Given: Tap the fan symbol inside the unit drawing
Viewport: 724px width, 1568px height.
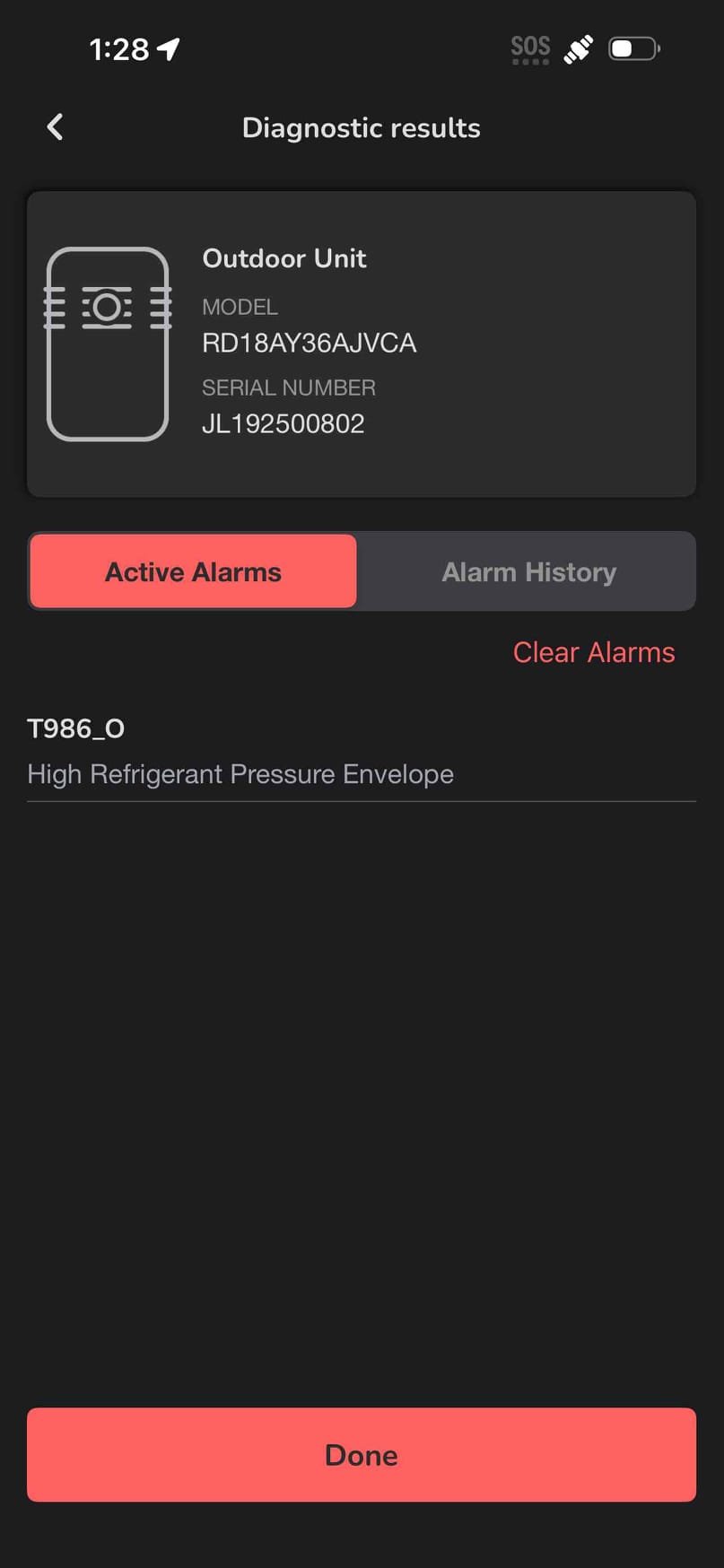Looking at the screenshot, I should [107, 308].
